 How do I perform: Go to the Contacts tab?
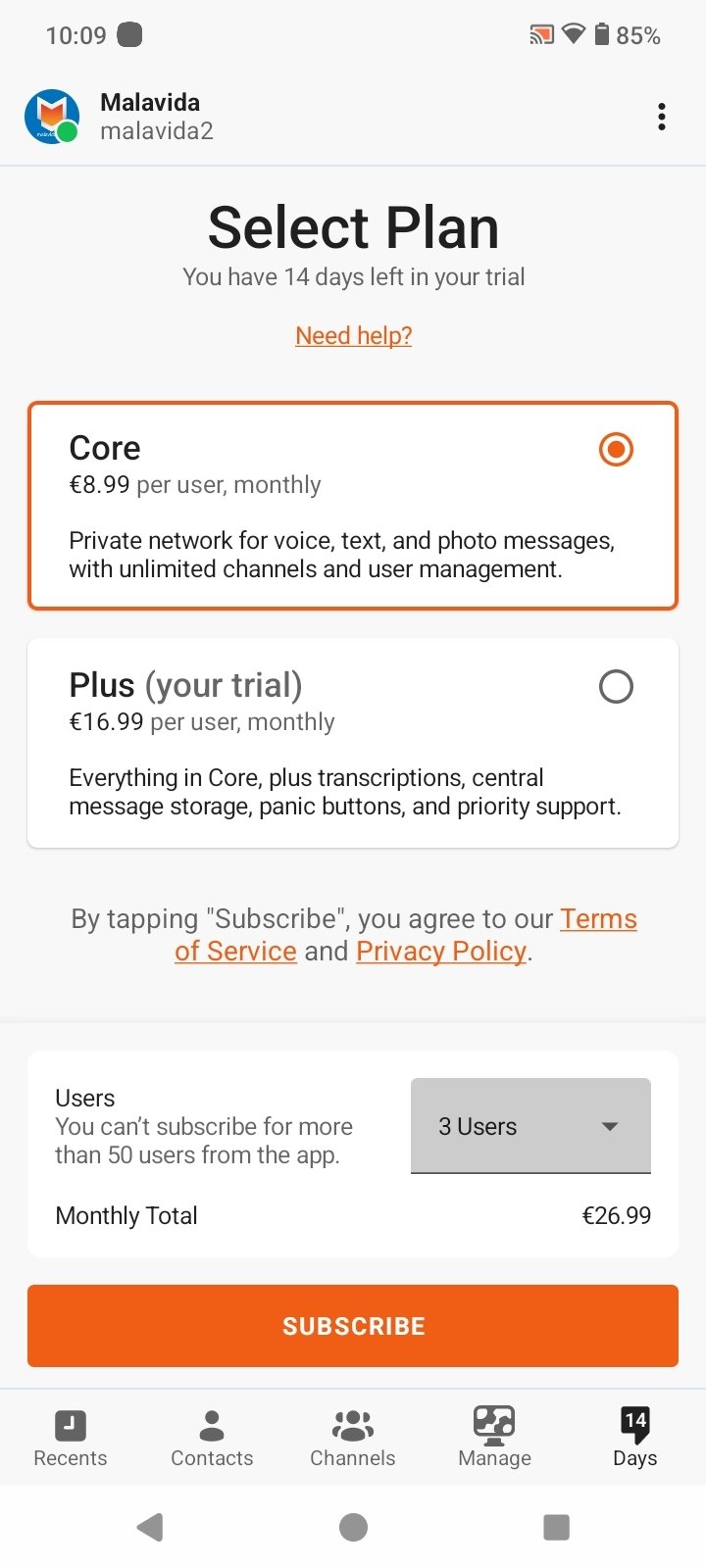(x=212, y=1437)
